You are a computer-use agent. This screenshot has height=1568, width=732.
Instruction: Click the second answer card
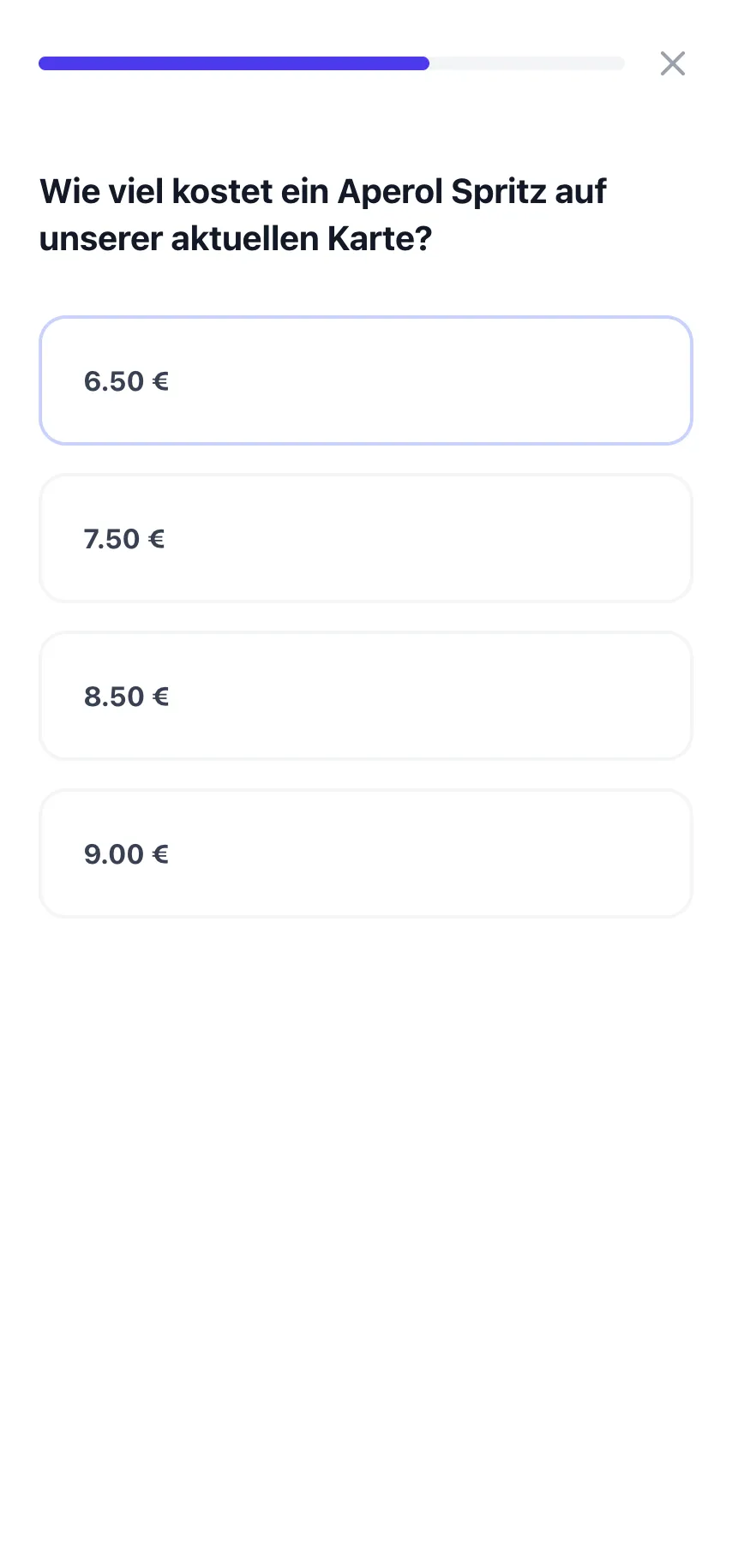(x=366, y=538)
